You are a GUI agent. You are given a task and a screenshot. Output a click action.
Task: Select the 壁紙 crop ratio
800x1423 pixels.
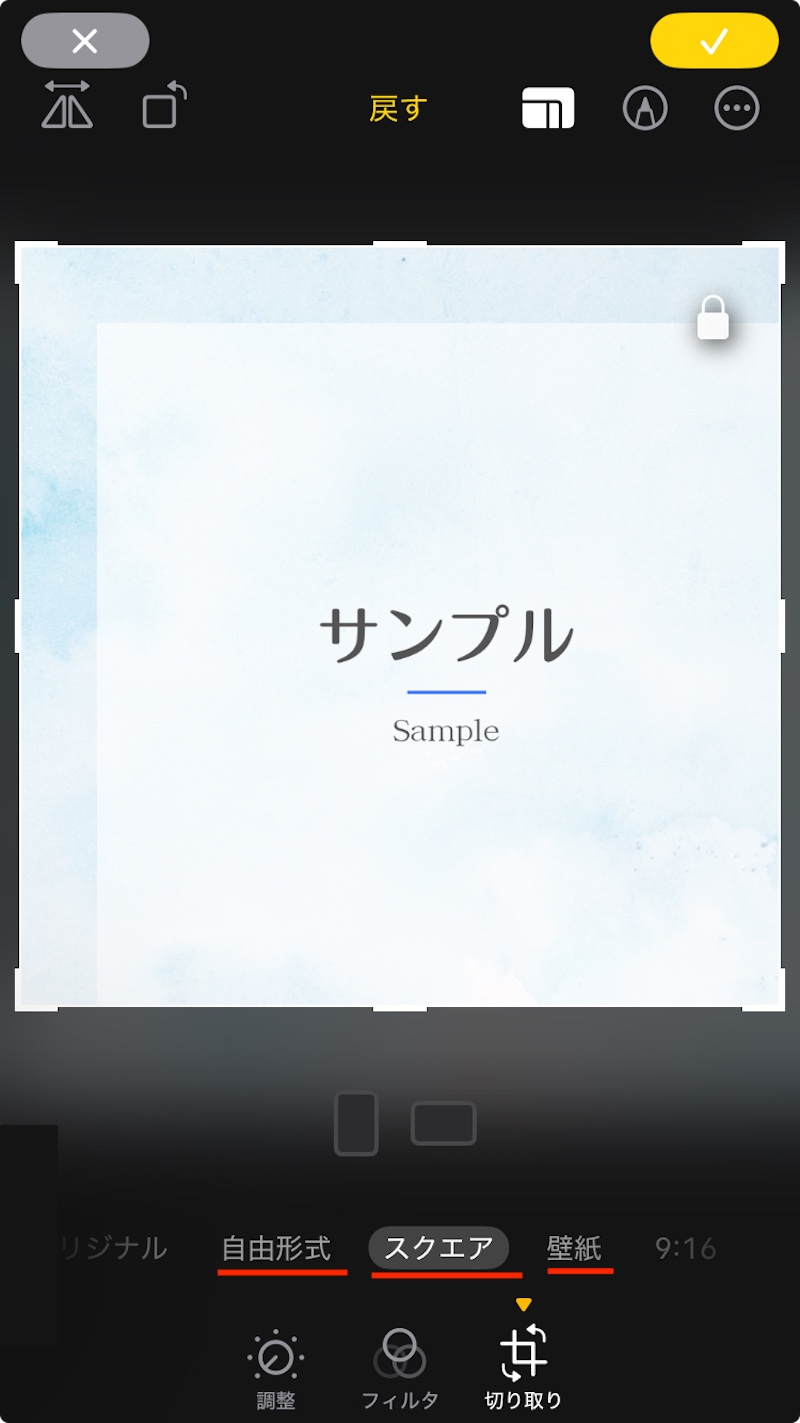580,1248
